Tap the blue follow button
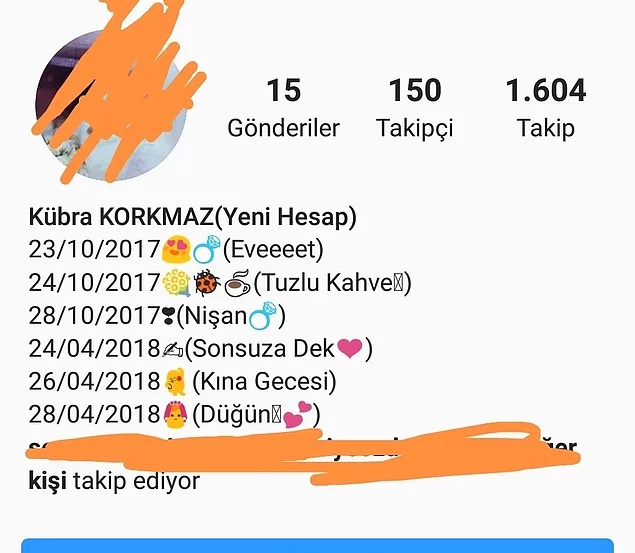The width and height of the screenshot is (635, 553). [317, 546]
